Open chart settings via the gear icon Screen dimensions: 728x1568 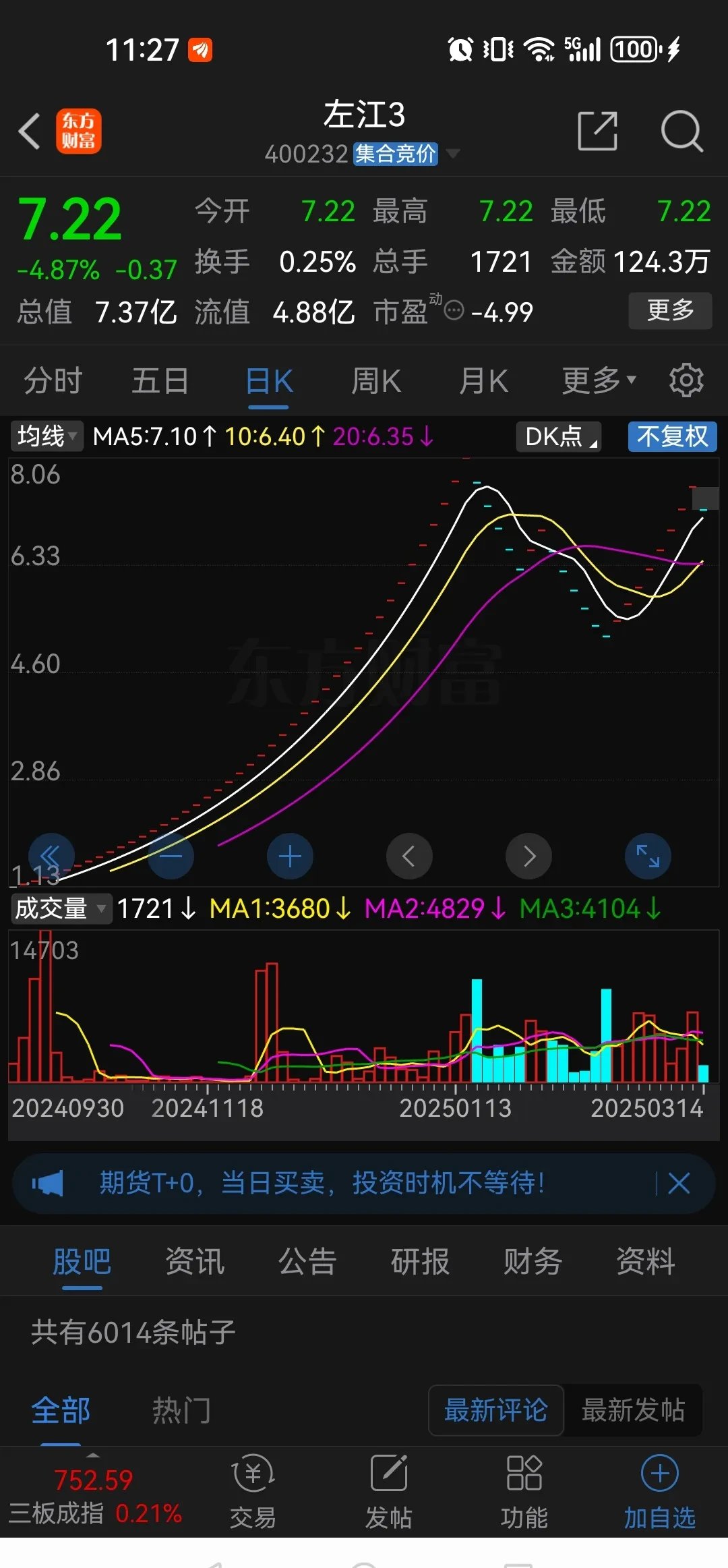coord(687,380)
